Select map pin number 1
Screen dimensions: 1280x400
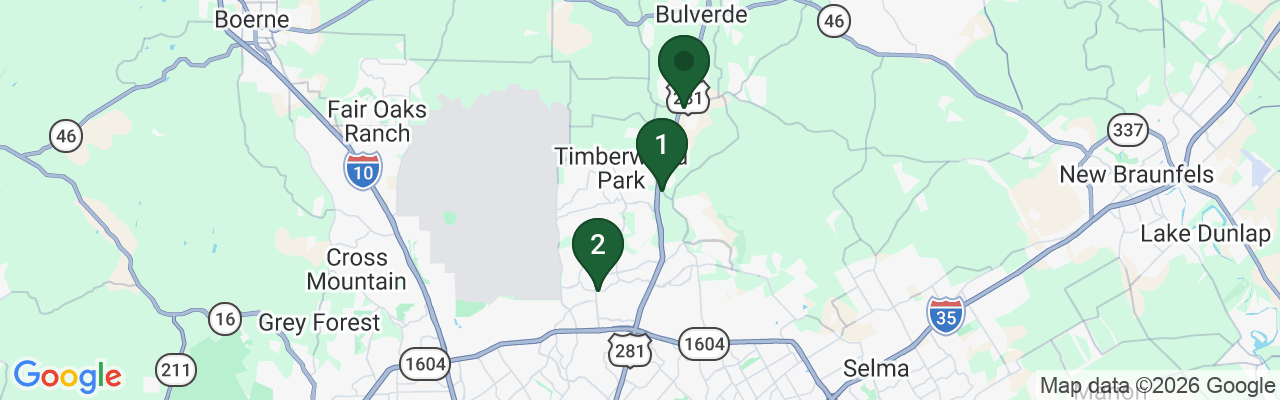661,146
